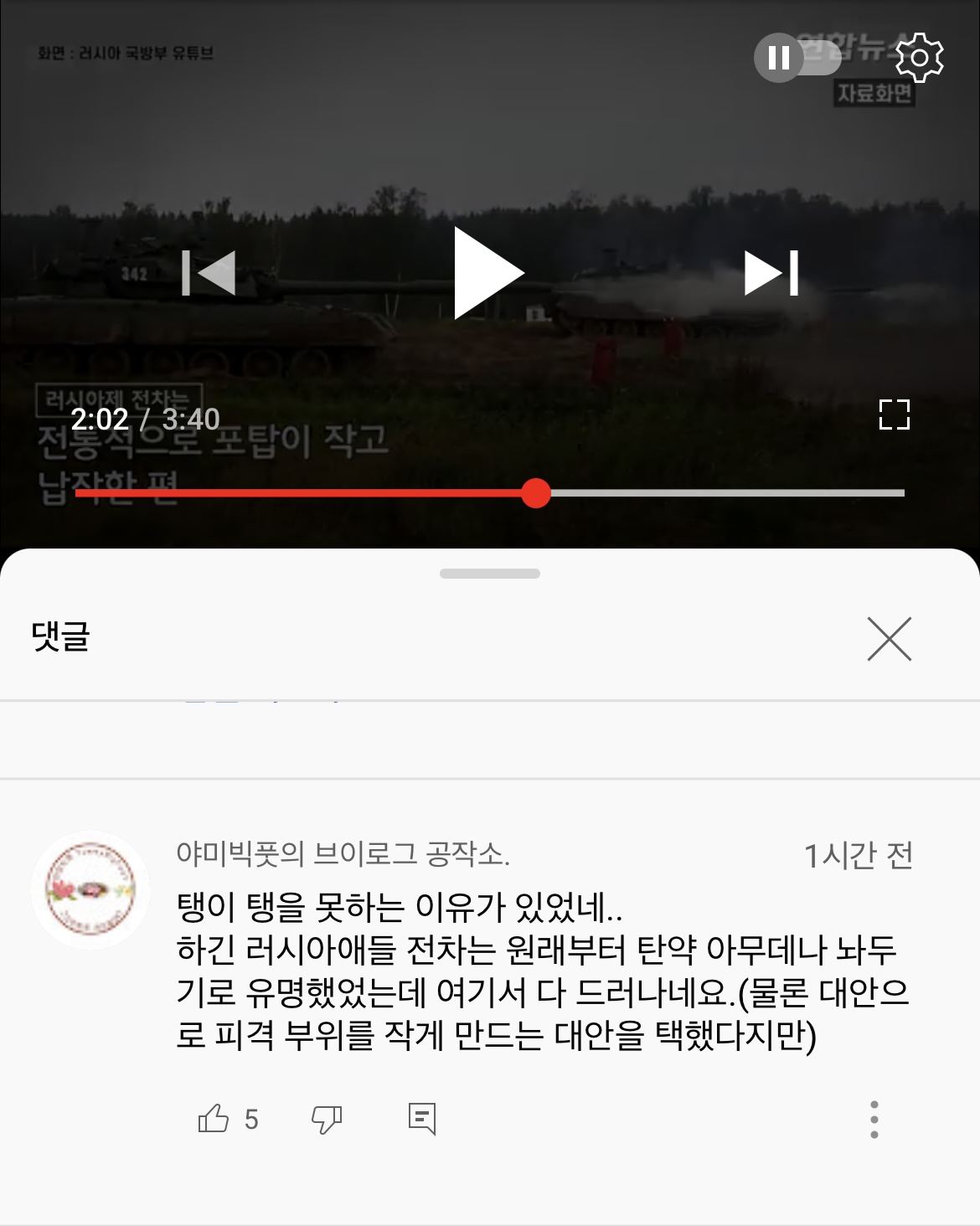Viewport: 980px width, 1226px height.
Task: Enter fullscreen mode
Action: 894,415
